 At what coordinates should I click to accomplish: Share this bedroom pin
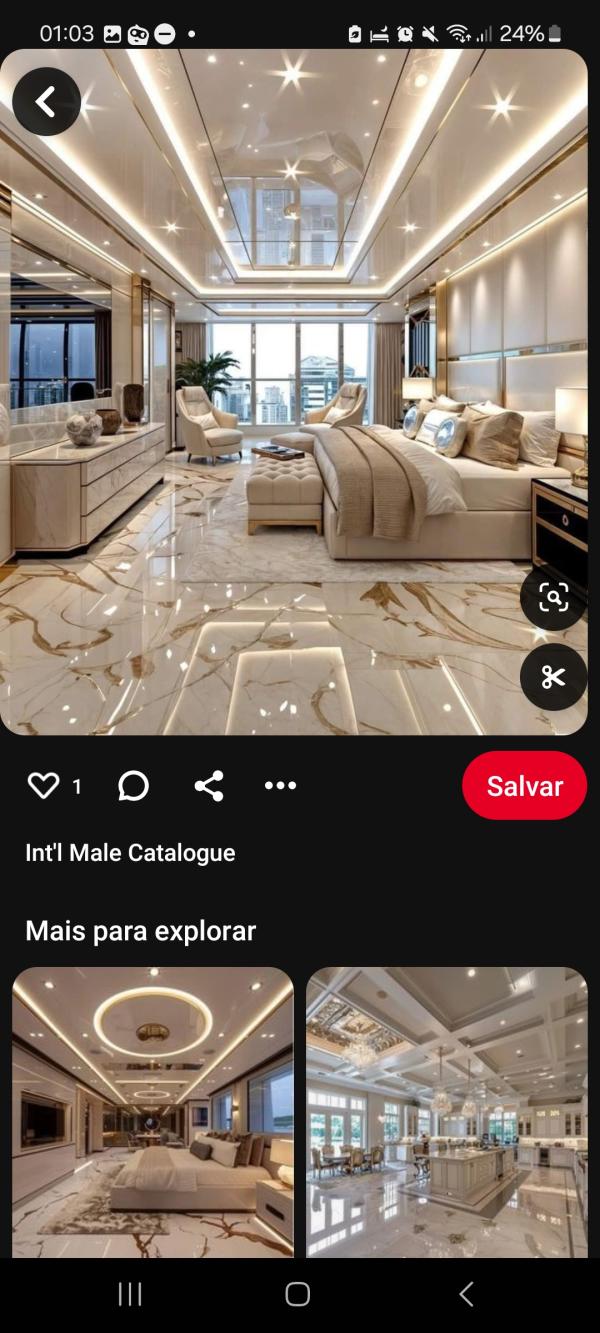(x=209, y=786)
